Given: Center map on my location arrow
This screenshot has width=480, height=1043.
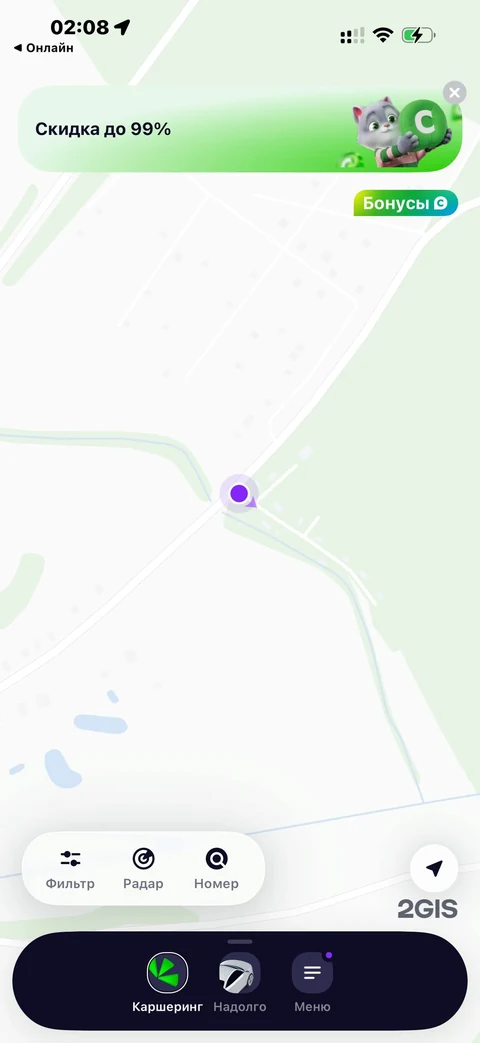Looking at the screenshot, I should click(x=434, y=868).
